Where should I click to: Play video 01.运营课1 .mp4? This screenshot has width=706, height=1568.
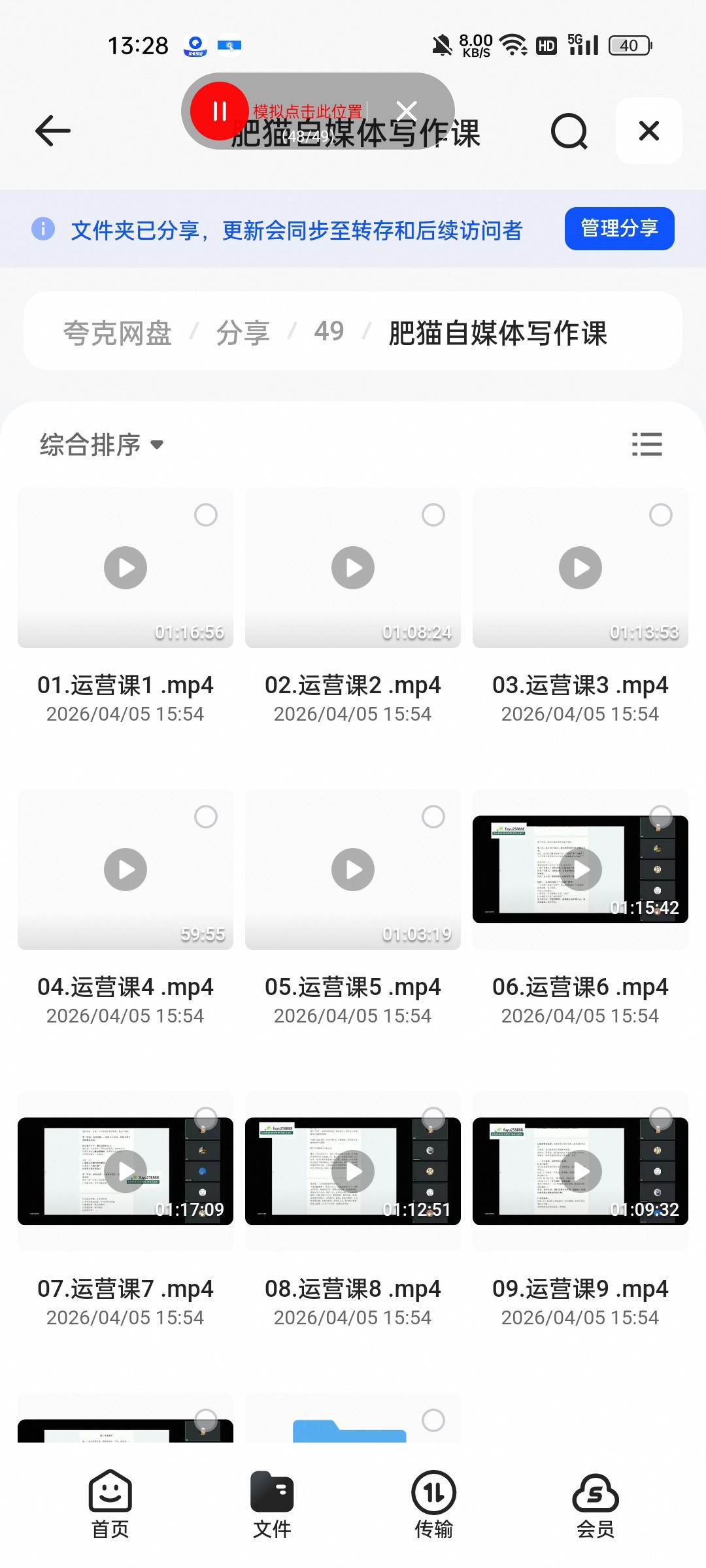(x=126, y=568)
